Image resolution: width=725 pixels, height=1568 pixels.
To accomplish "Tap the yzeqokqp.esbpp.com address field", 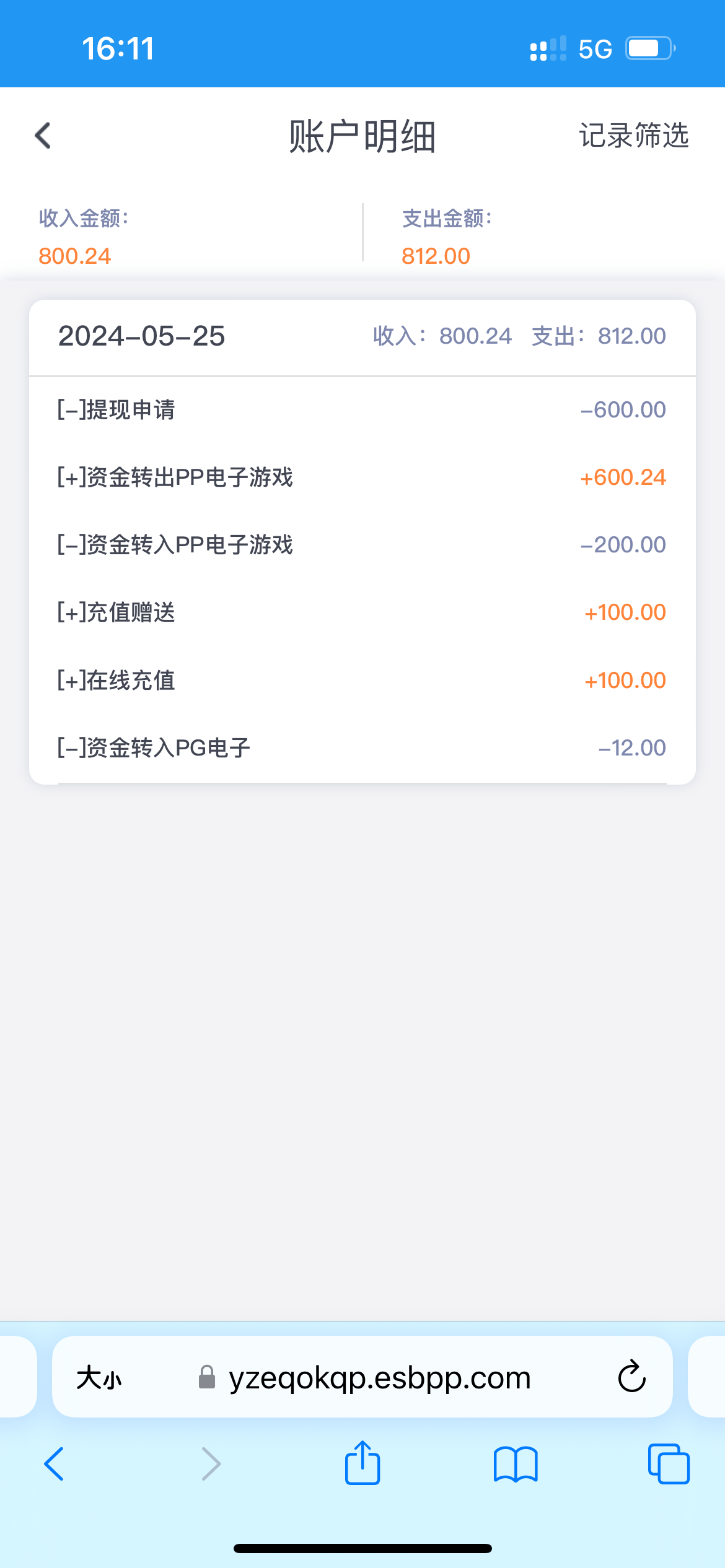I will [379, 1378].
